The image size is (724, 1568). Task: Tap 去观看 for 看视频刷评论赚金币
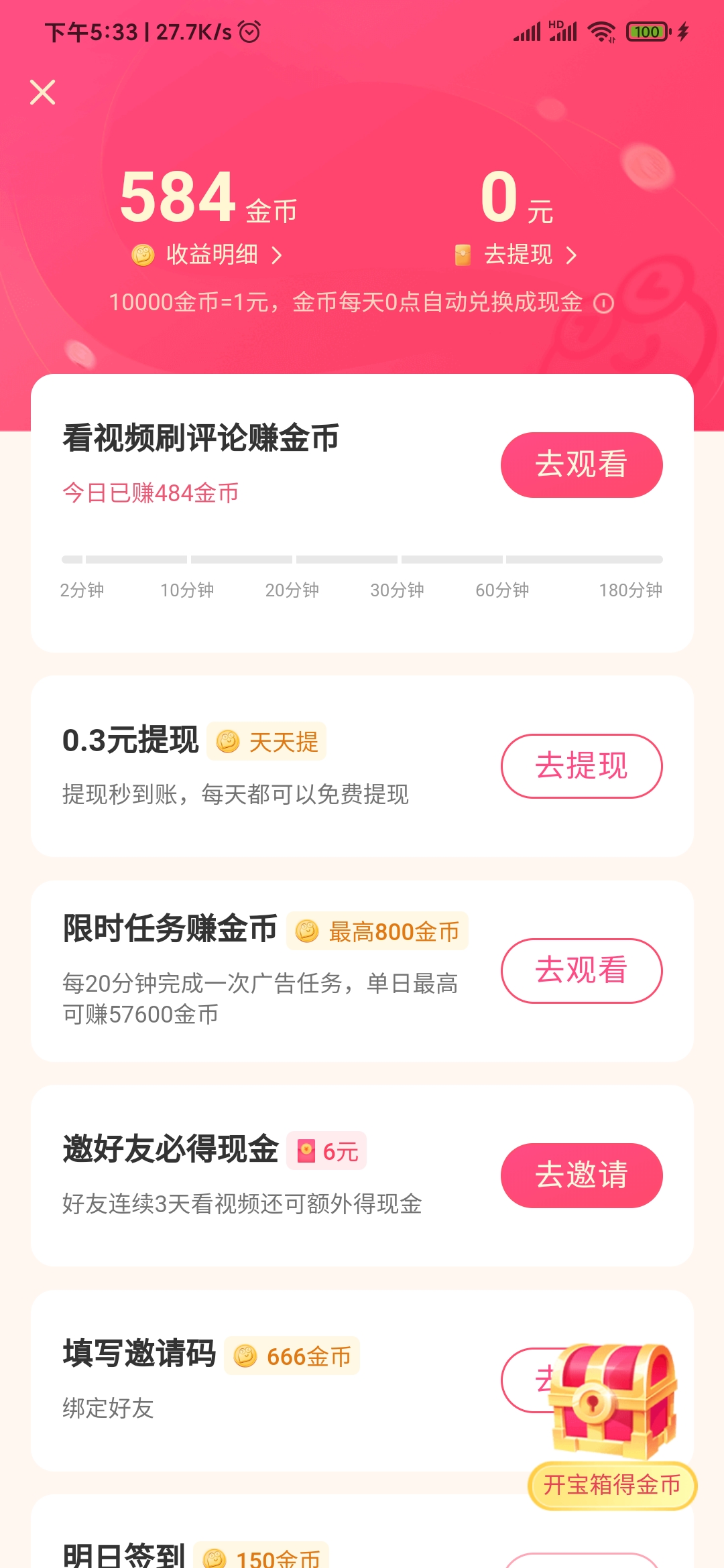click(x=581, y=464)
